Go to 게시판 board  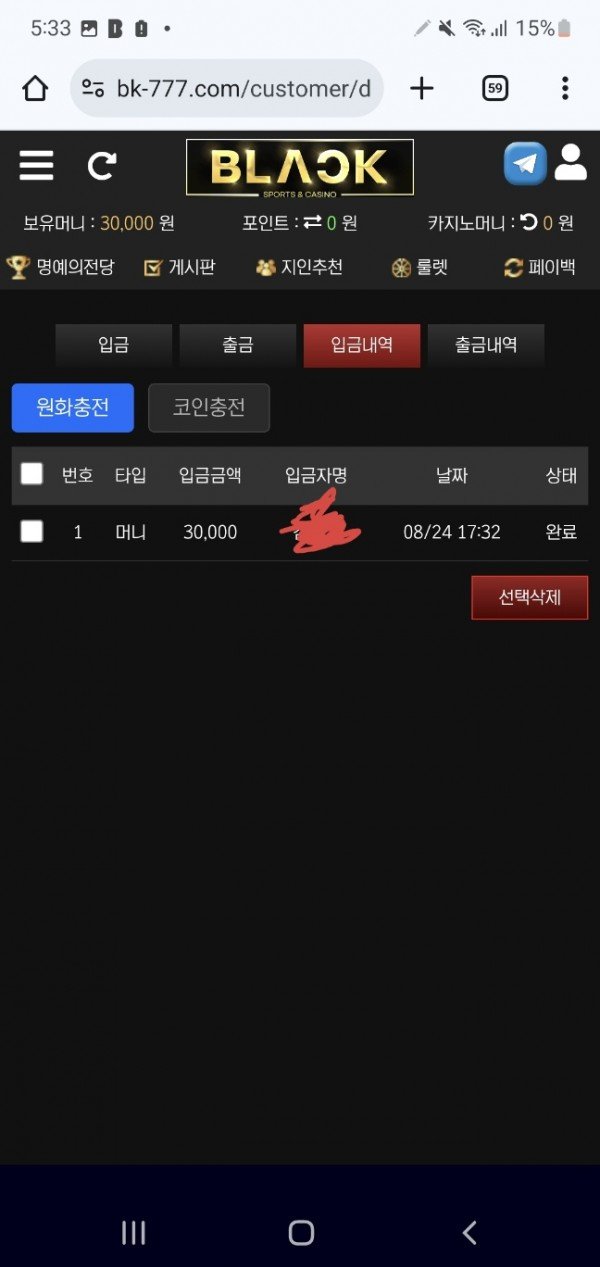click(x=179, y=267)
